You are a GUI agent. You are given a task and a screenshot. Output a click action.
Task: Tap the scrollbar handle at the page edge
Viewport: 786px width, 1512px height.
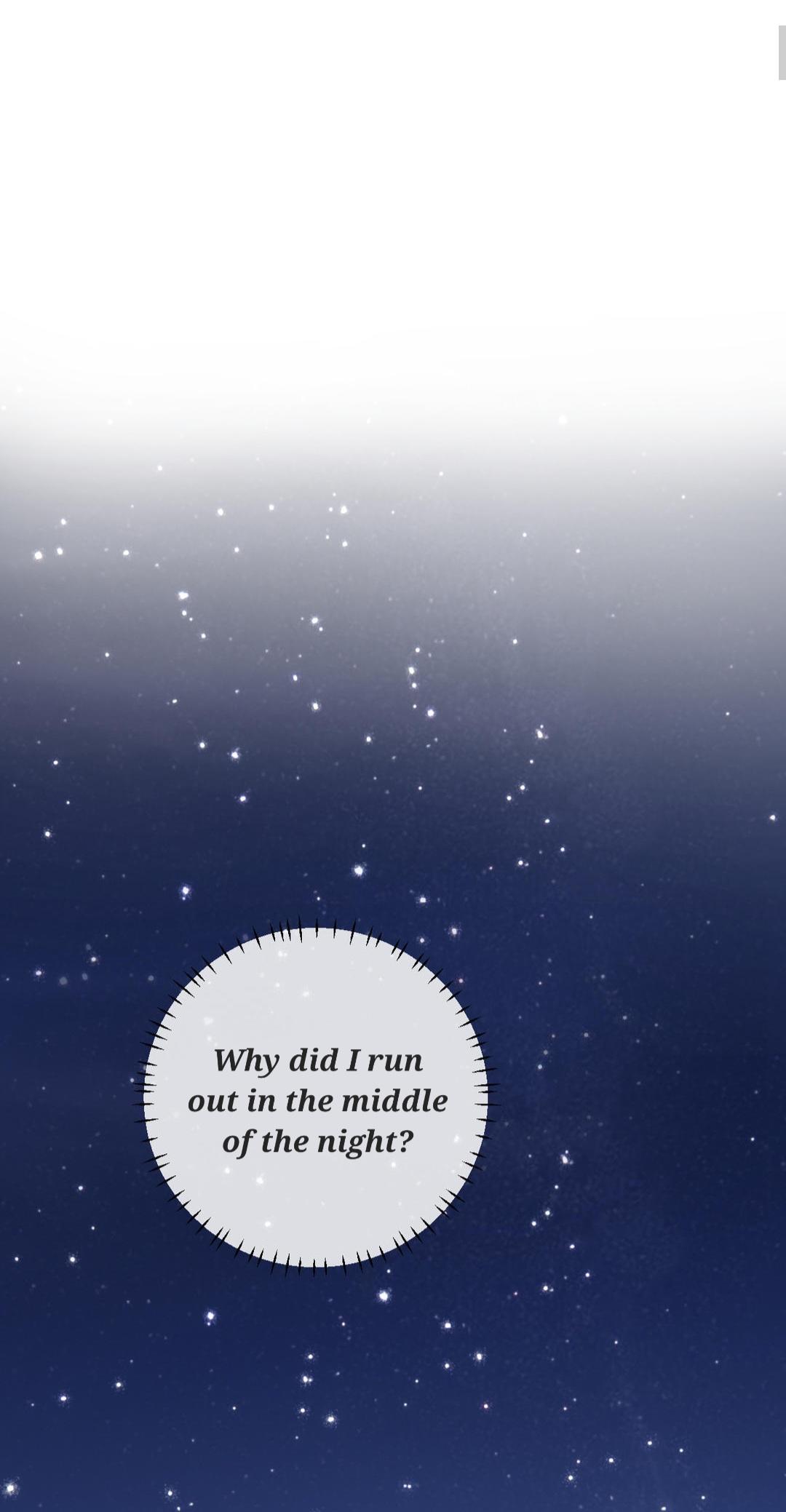782,53
